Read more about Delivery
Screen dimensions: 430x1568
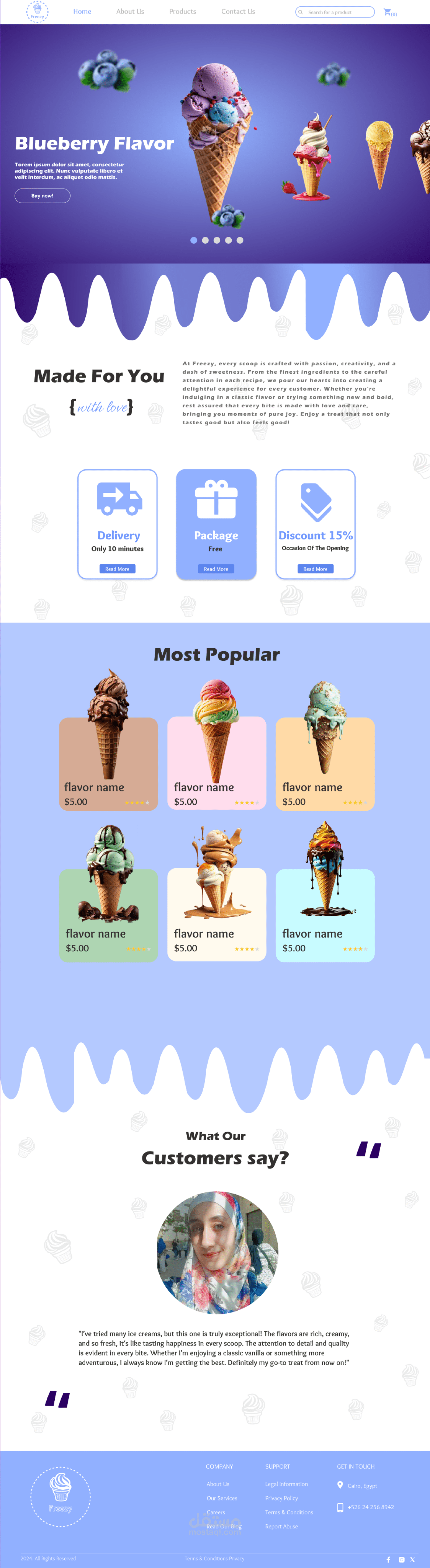[x=117, y=569]
